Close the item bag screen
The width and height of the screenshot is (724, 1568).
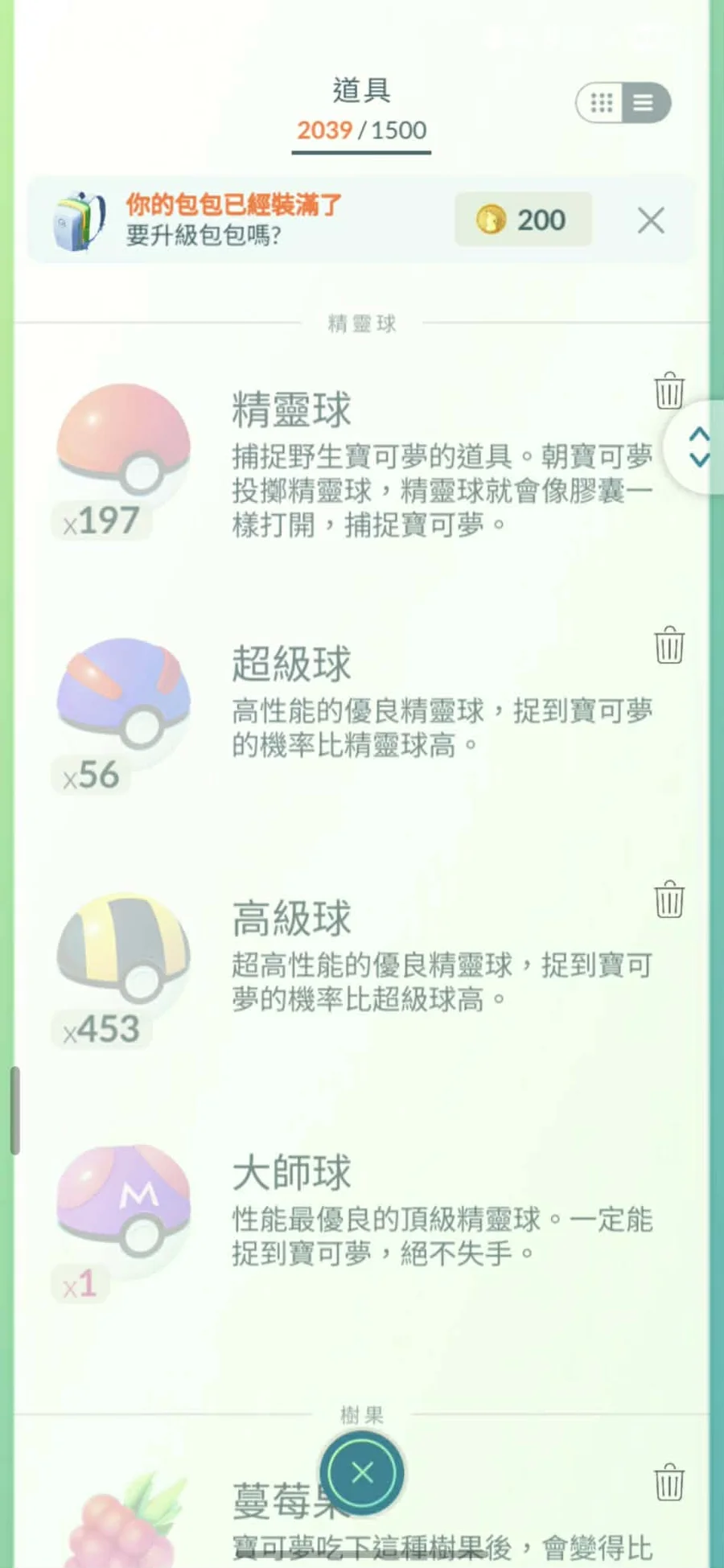(362, 1474)
